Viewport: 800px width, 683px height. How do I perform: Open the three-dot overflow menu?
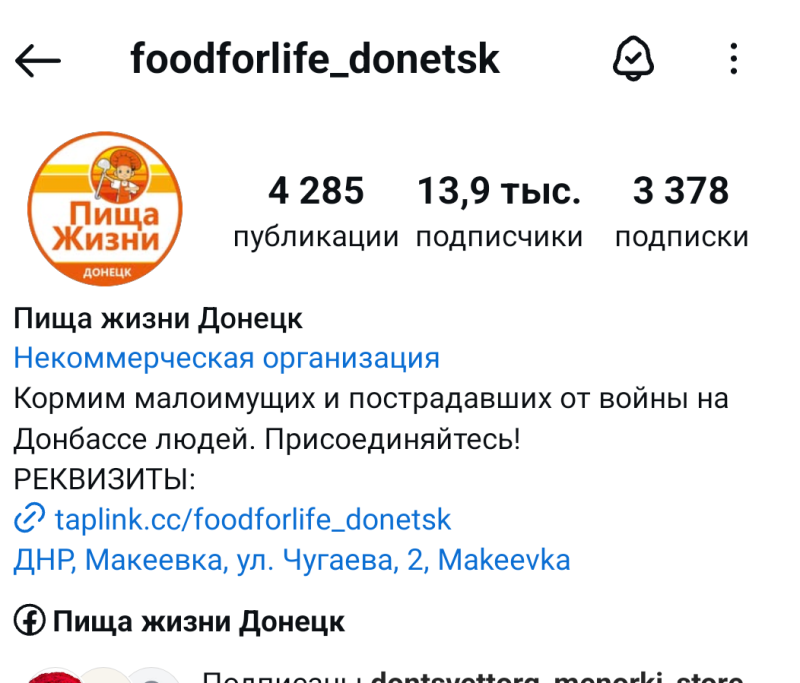(734, 60)
